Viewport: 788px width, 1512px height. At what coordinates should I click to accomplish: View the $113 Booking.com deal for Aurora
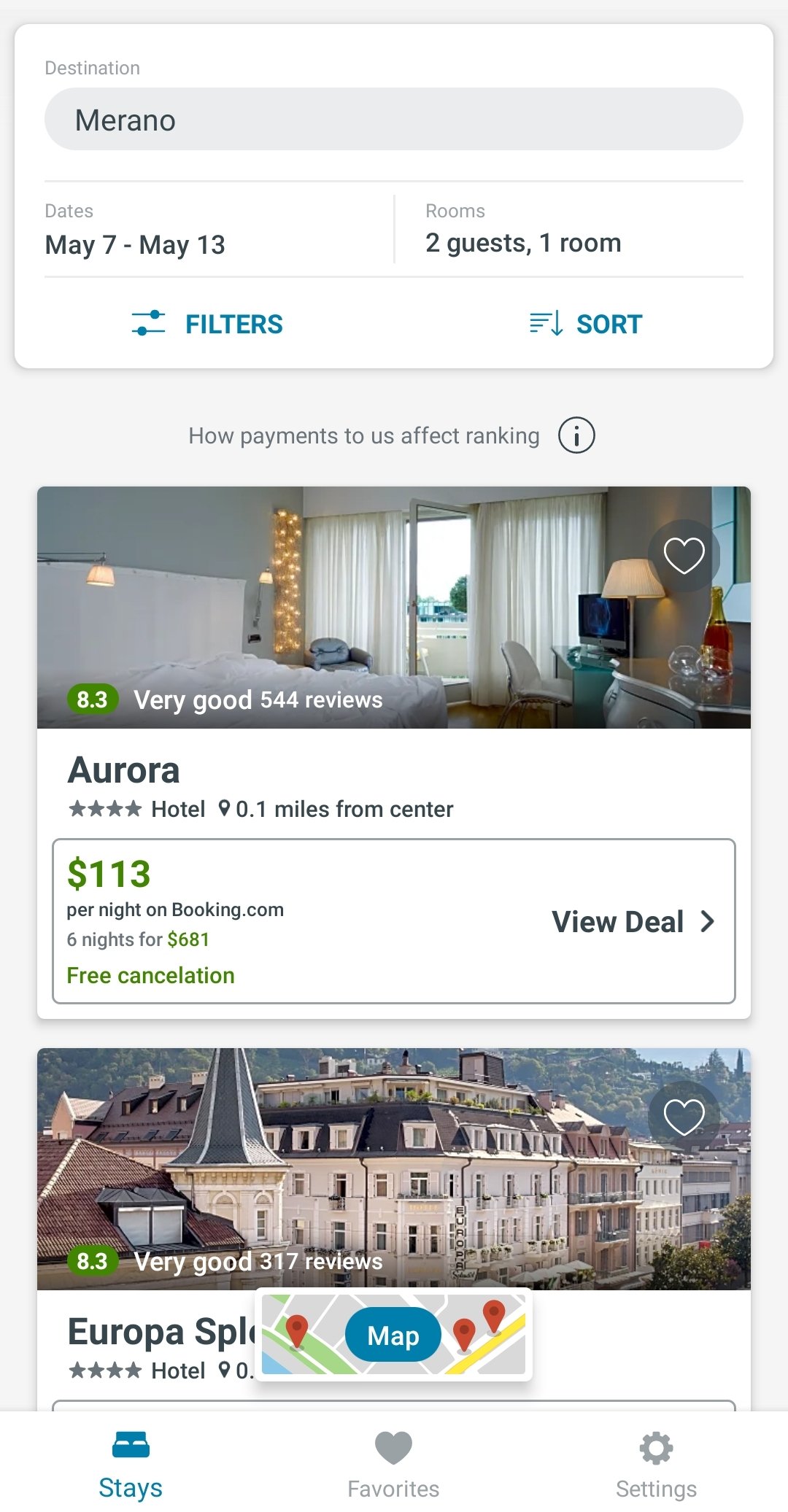click(x=394, y=921)
